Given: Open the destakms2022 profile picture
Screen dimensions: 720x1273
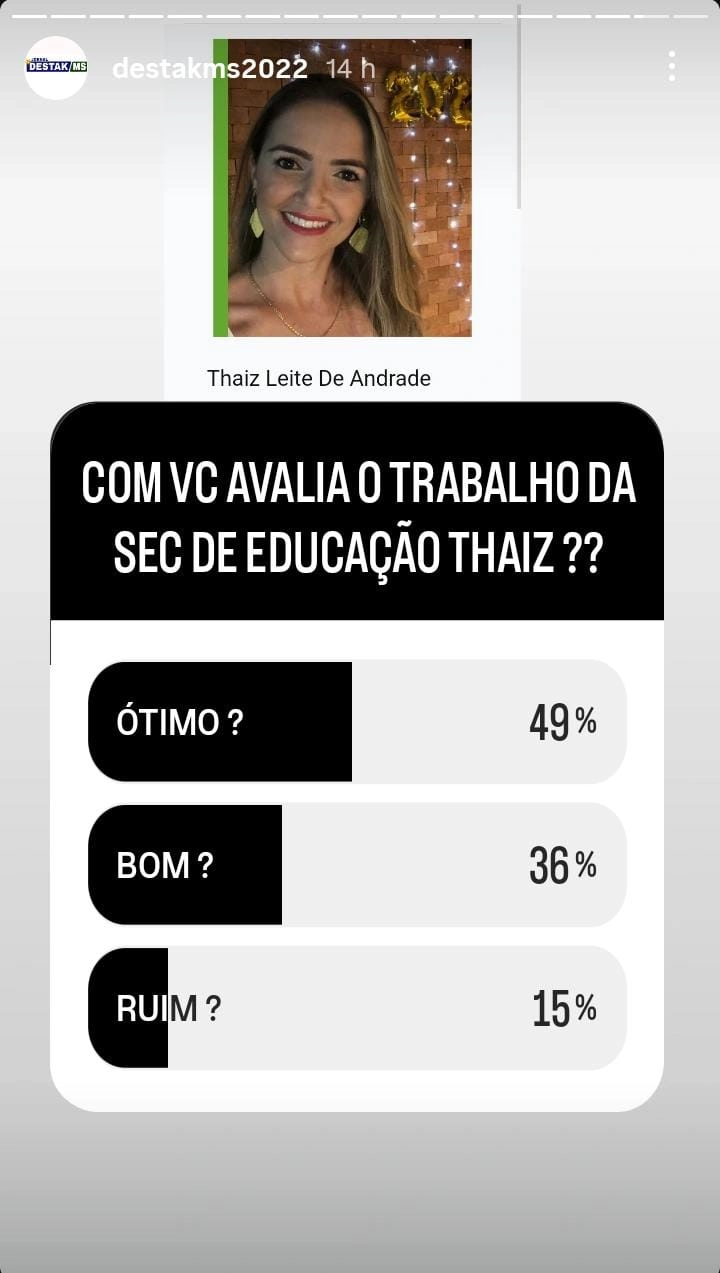Looking at the screenshot, I should pos(56,67).
